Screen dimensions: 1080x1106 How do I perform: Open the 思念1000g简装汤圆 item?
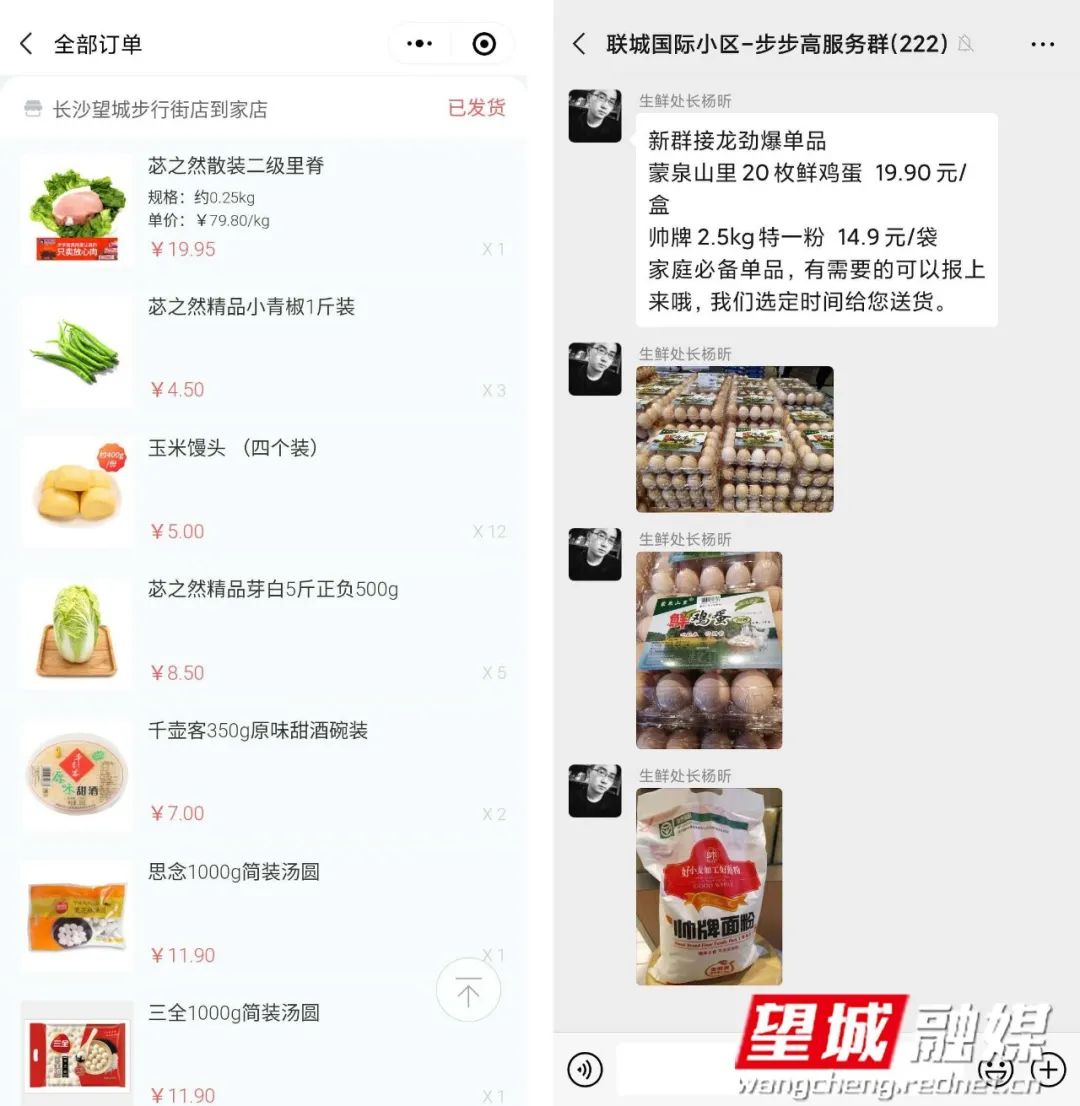(234, 872)
